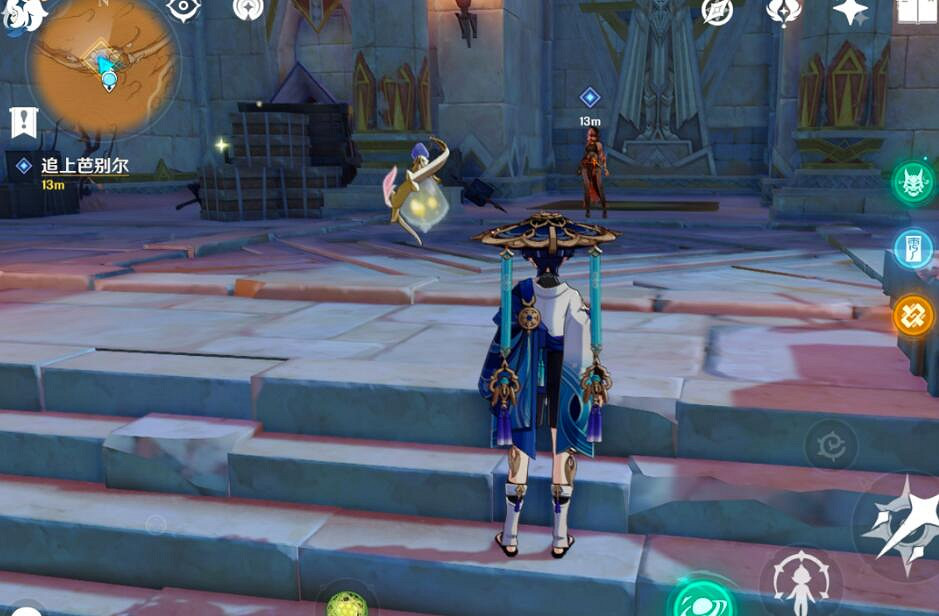
Task: Open the wish star icon
Action: pos(851,11)
